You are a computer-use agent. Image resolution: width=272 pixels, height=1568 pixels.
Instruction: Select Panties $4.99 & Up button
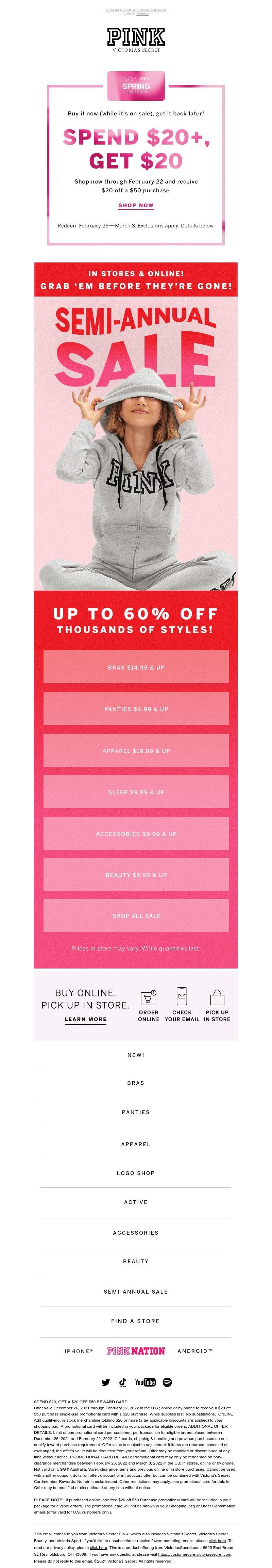click(x=136, y=708)
